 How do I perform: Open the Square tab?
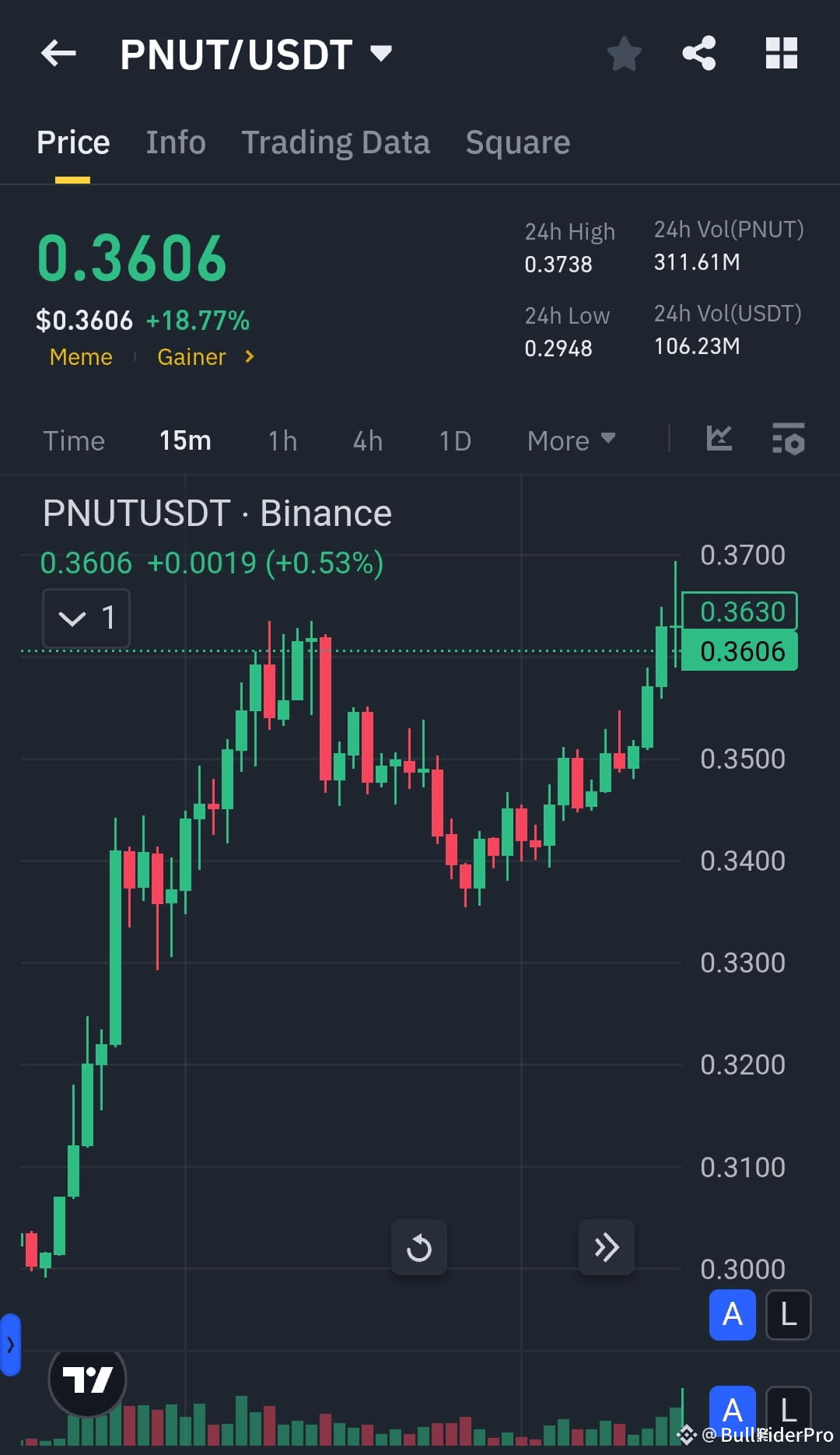point(516,142)
